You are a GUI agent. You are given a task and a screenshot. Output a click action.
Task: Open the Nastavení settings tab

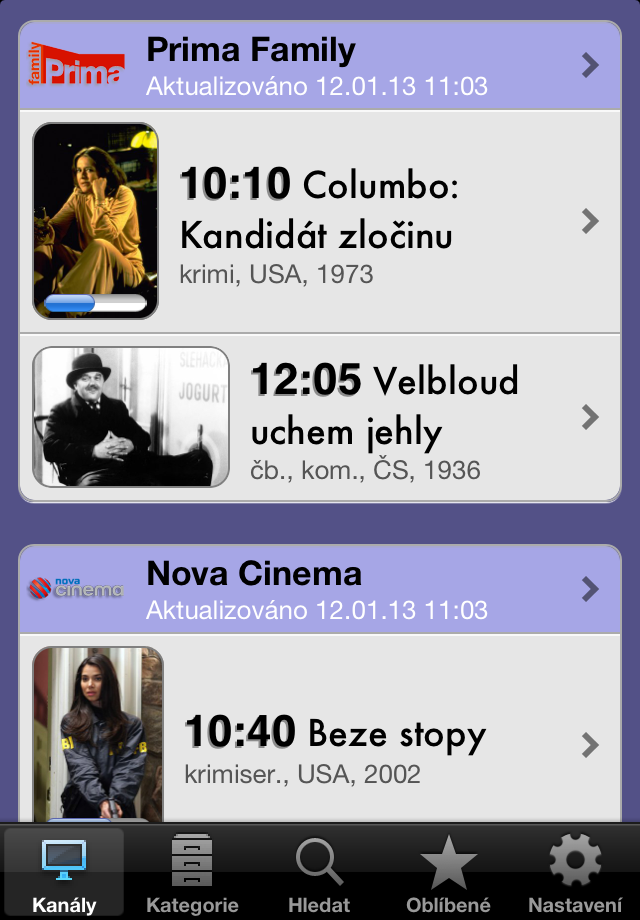tap(575, 873)
